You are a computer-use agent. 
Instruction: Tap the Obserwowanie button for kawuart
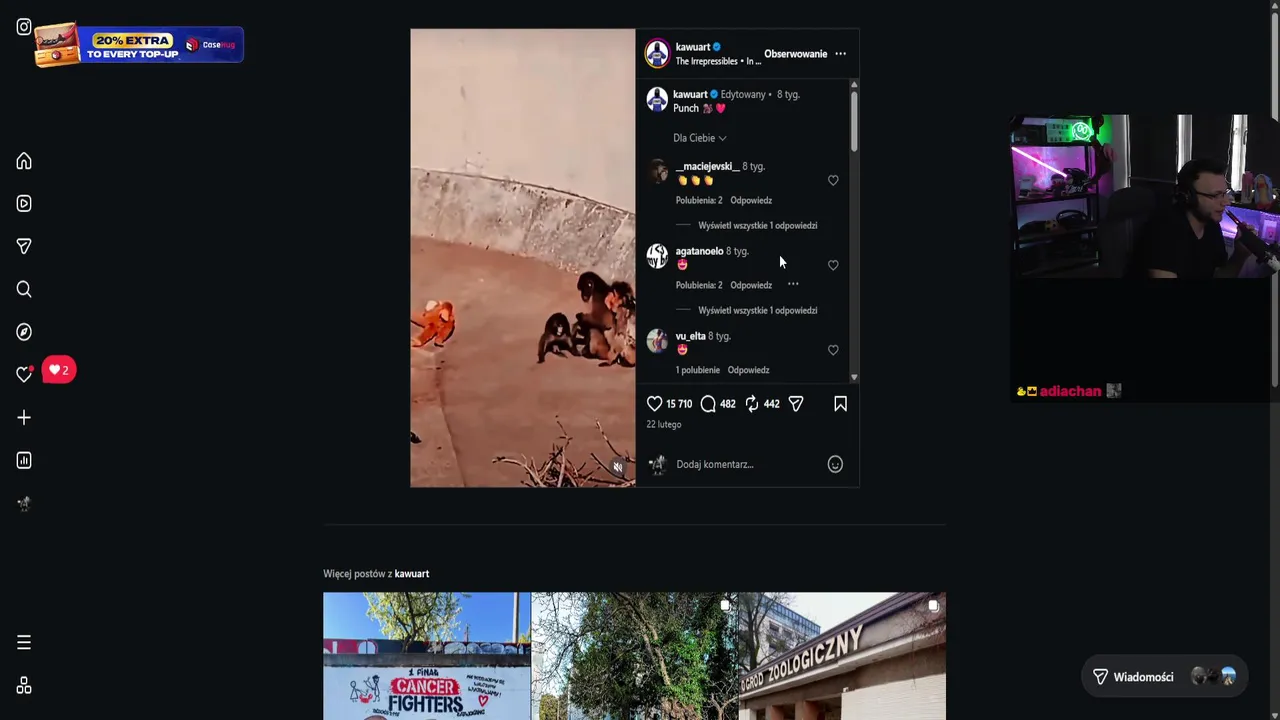coord(795,54)
